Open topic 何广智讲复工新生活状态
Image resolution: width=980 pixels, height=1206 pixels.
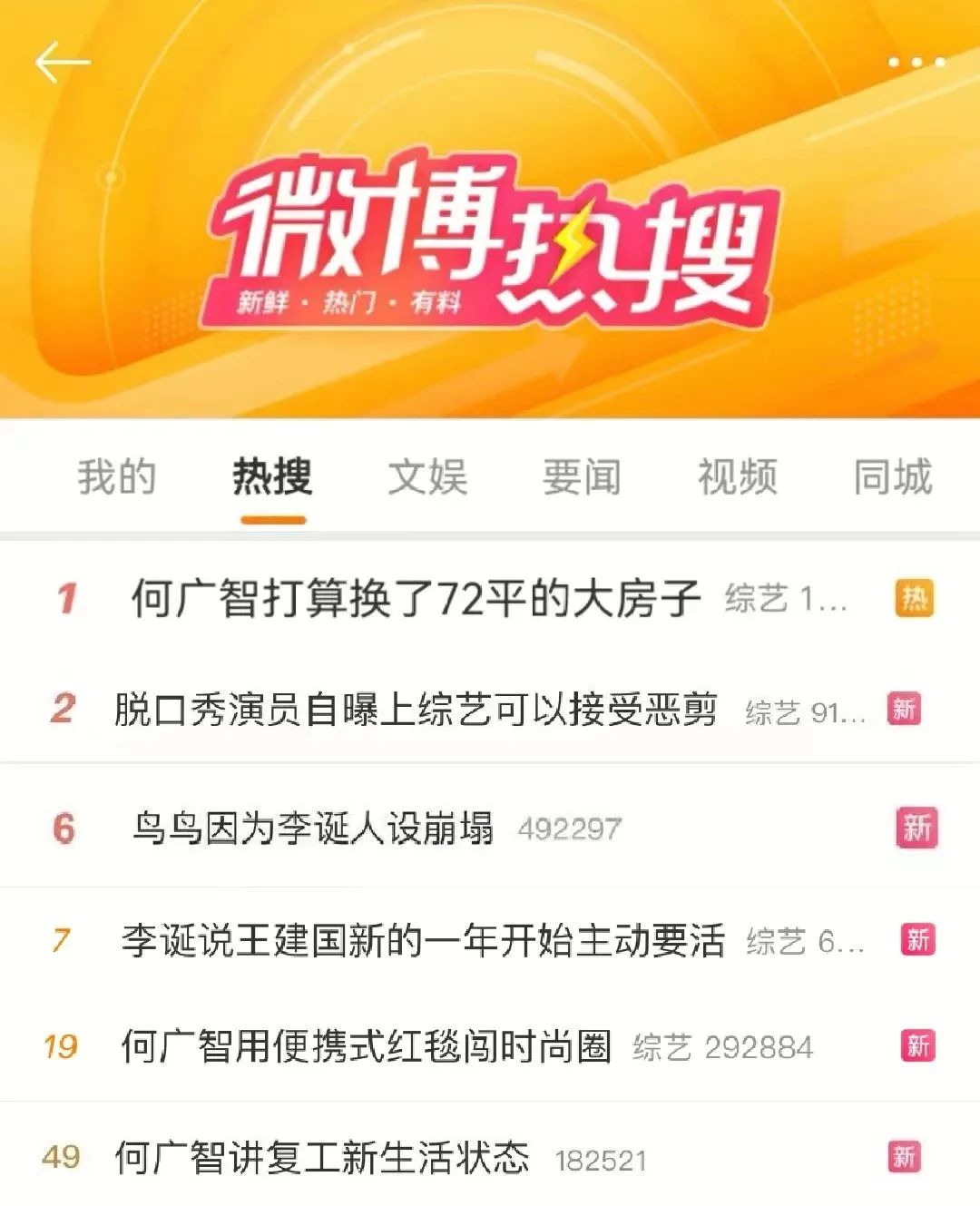point(322,1157)
